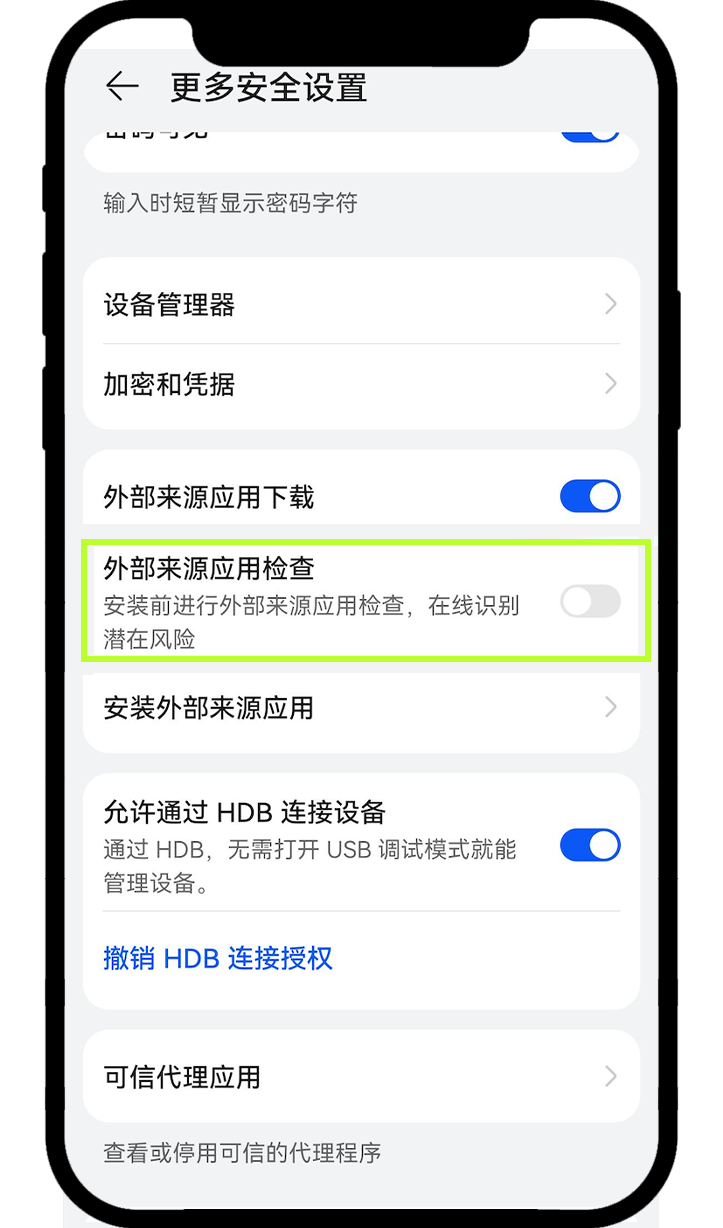Open 加密和凭据 row
The height and width of the screenshot is (1228, 723).
[360, 384]
